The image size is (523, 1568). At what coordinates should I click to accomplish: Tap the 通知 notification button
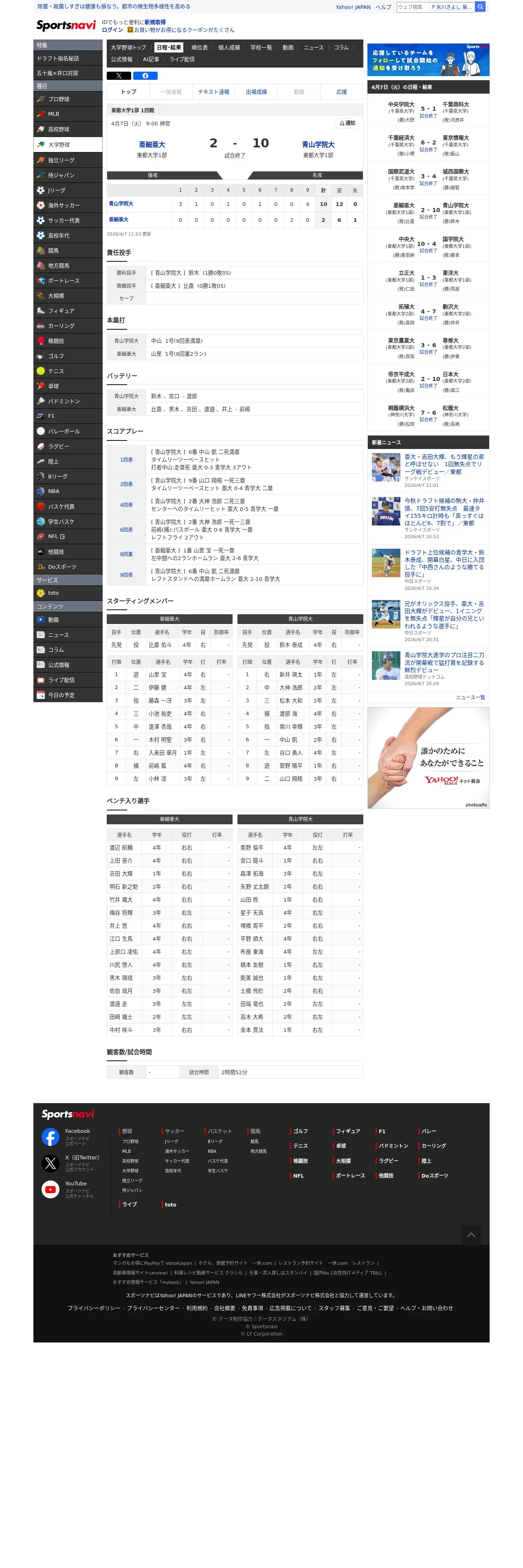pyautogui.click(x=347, y=123)
